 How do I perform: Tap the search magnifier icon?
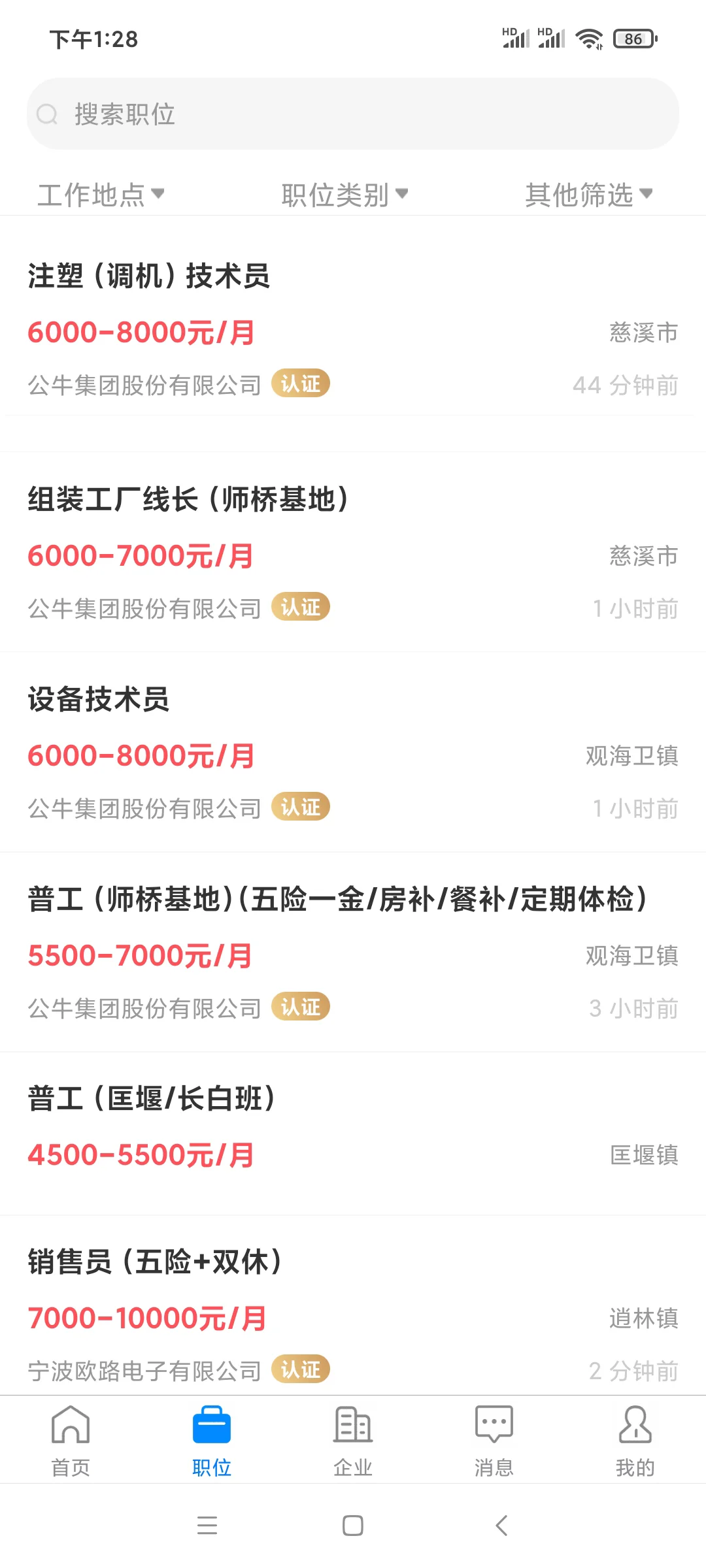pyautogui.click(x=46, y=114)
